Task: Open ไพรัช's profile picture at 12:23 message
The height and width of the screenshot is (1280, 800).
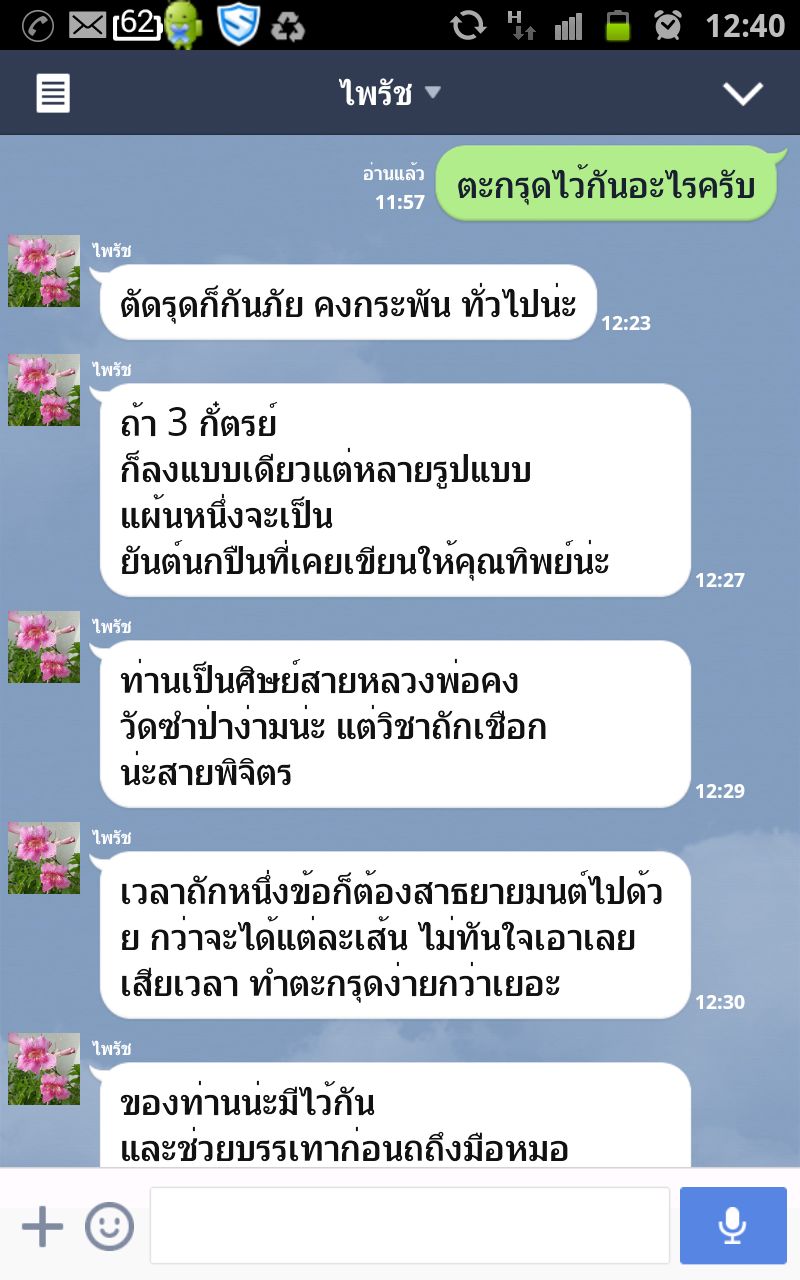Action: pyautogui.click(x=44, y=271)
